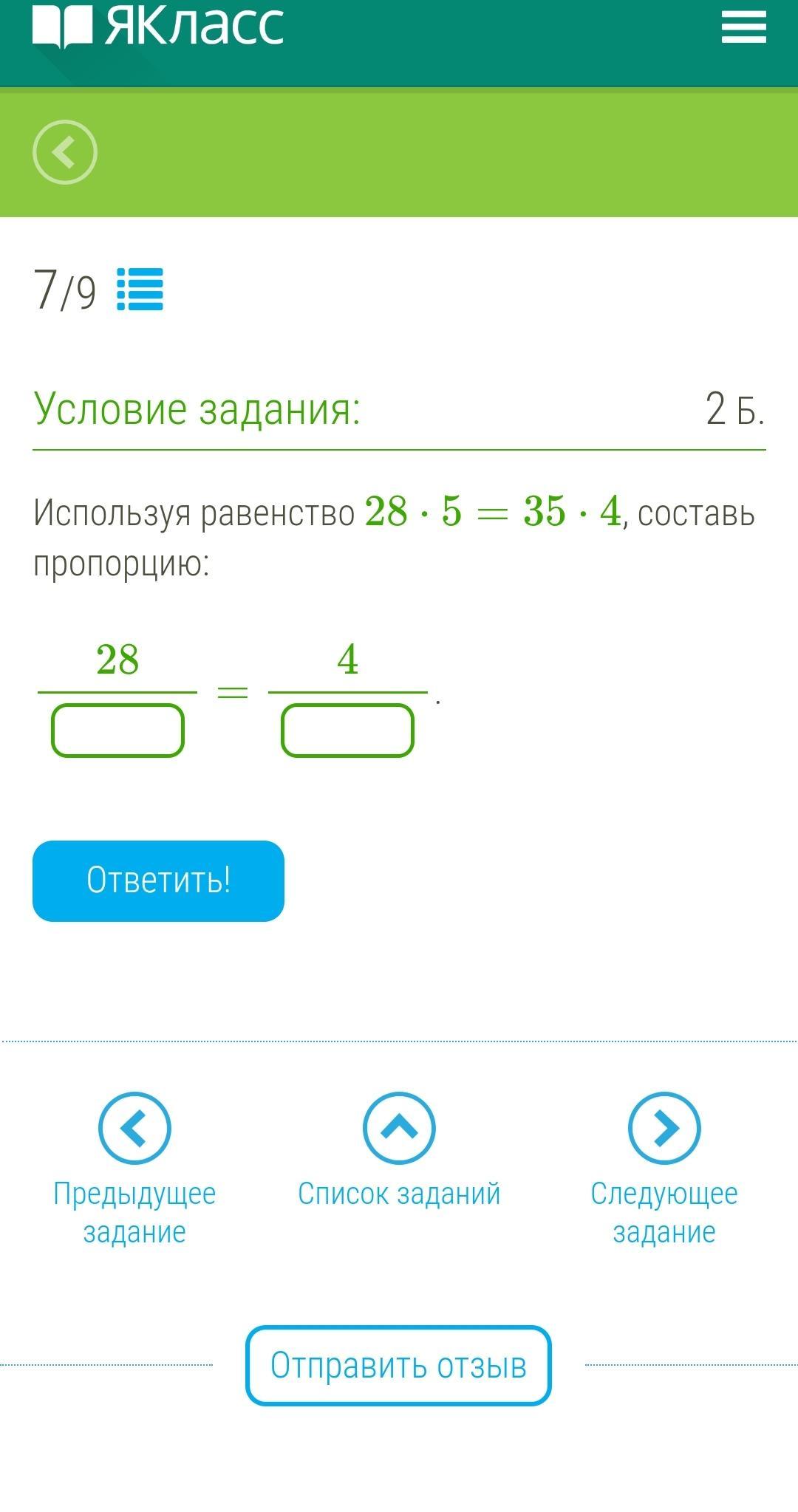Focus the denominator field under 28

[x=117, y=731]
